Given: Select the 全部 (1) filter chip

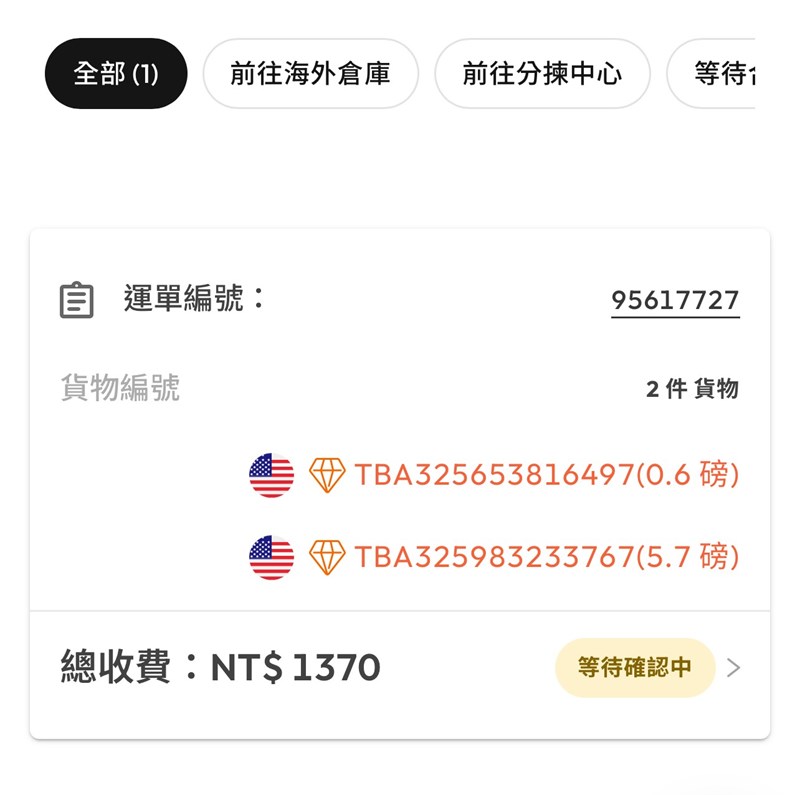Looking at the screenshot, I should coord(116,73).
